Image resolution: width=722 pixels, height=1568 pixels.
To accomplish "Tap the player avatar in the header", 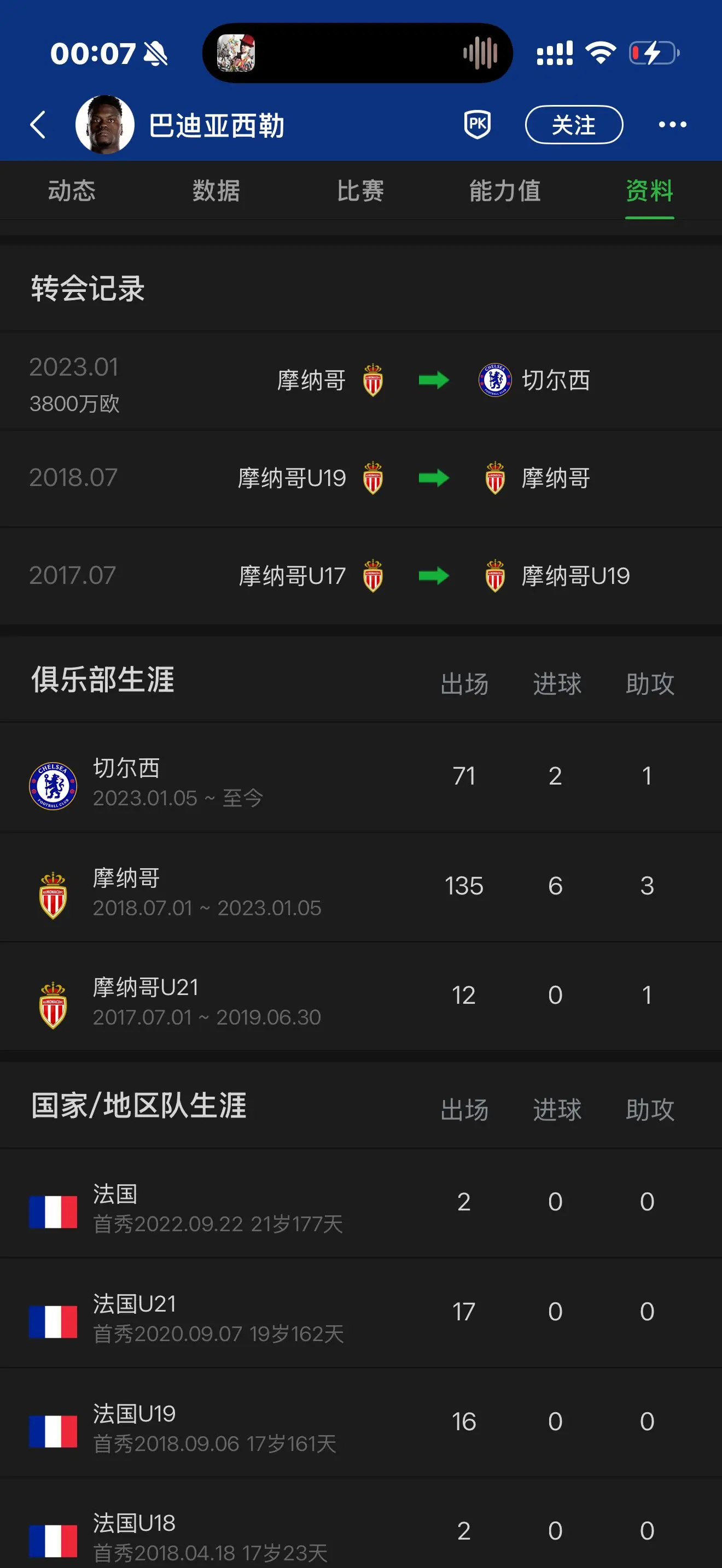I will [x=104, y=125].
